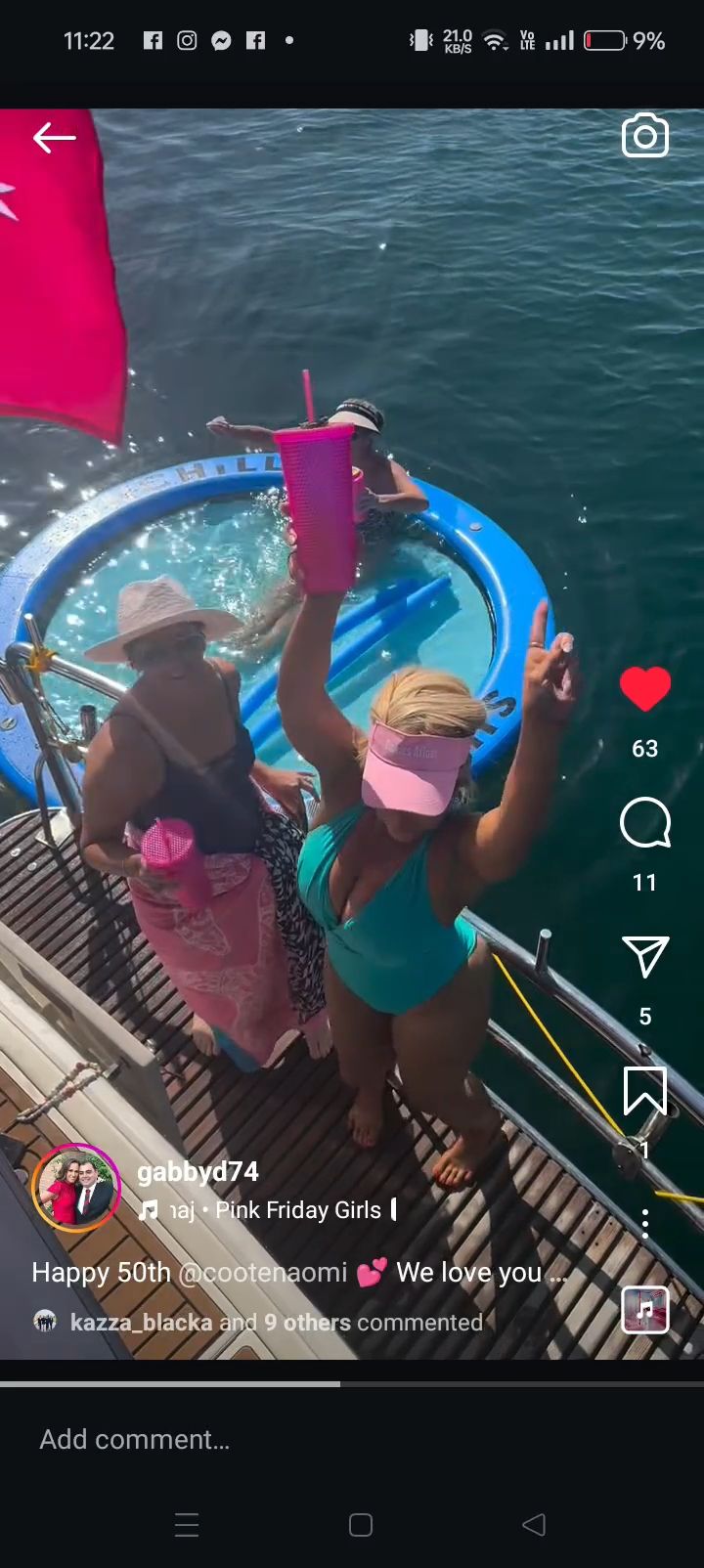
Task: Open gabbyd74 username link
Action: tap(198, 1171)
